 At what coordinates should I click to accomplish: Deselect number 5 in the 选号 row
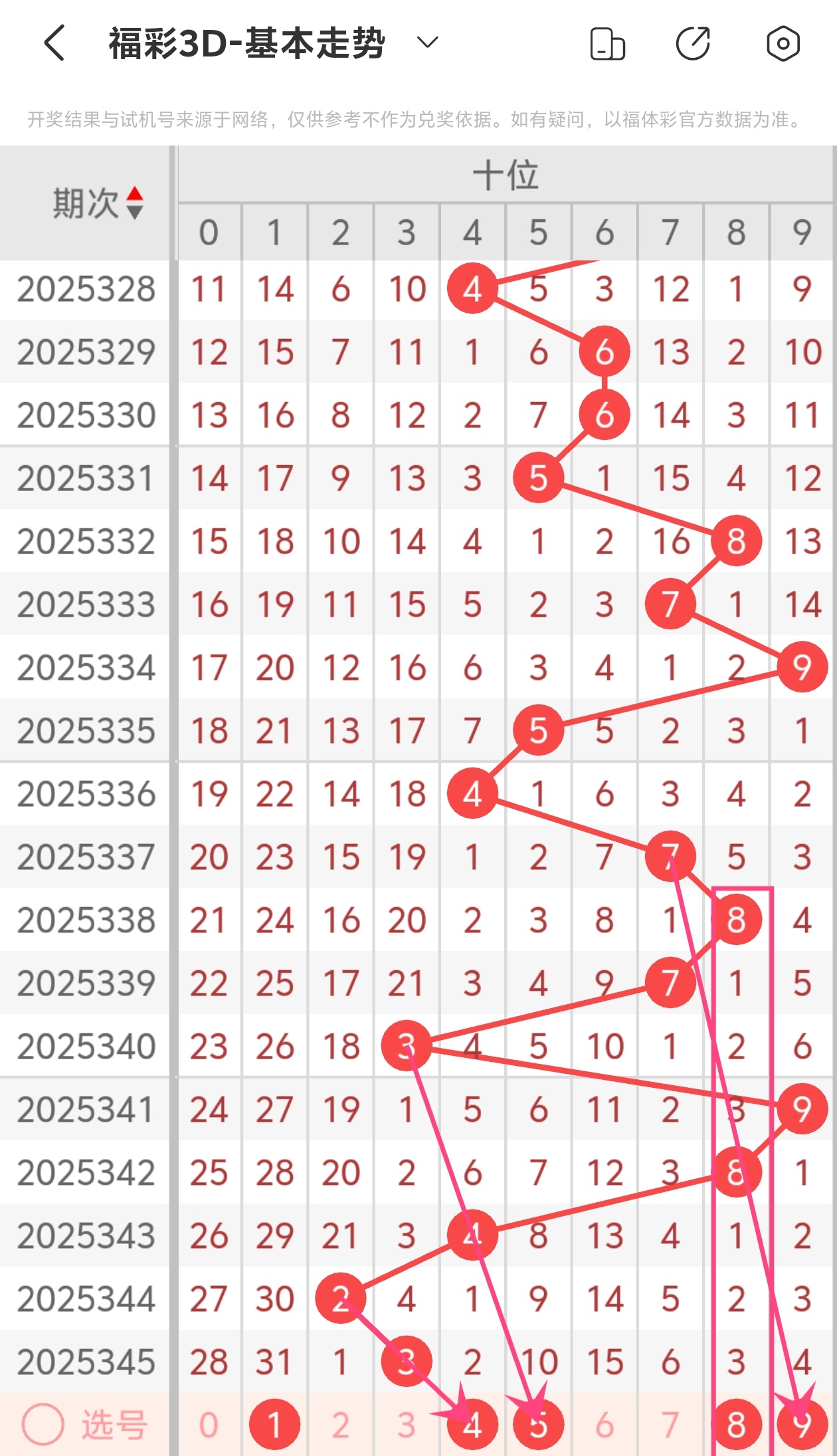tap(538, 1425)
